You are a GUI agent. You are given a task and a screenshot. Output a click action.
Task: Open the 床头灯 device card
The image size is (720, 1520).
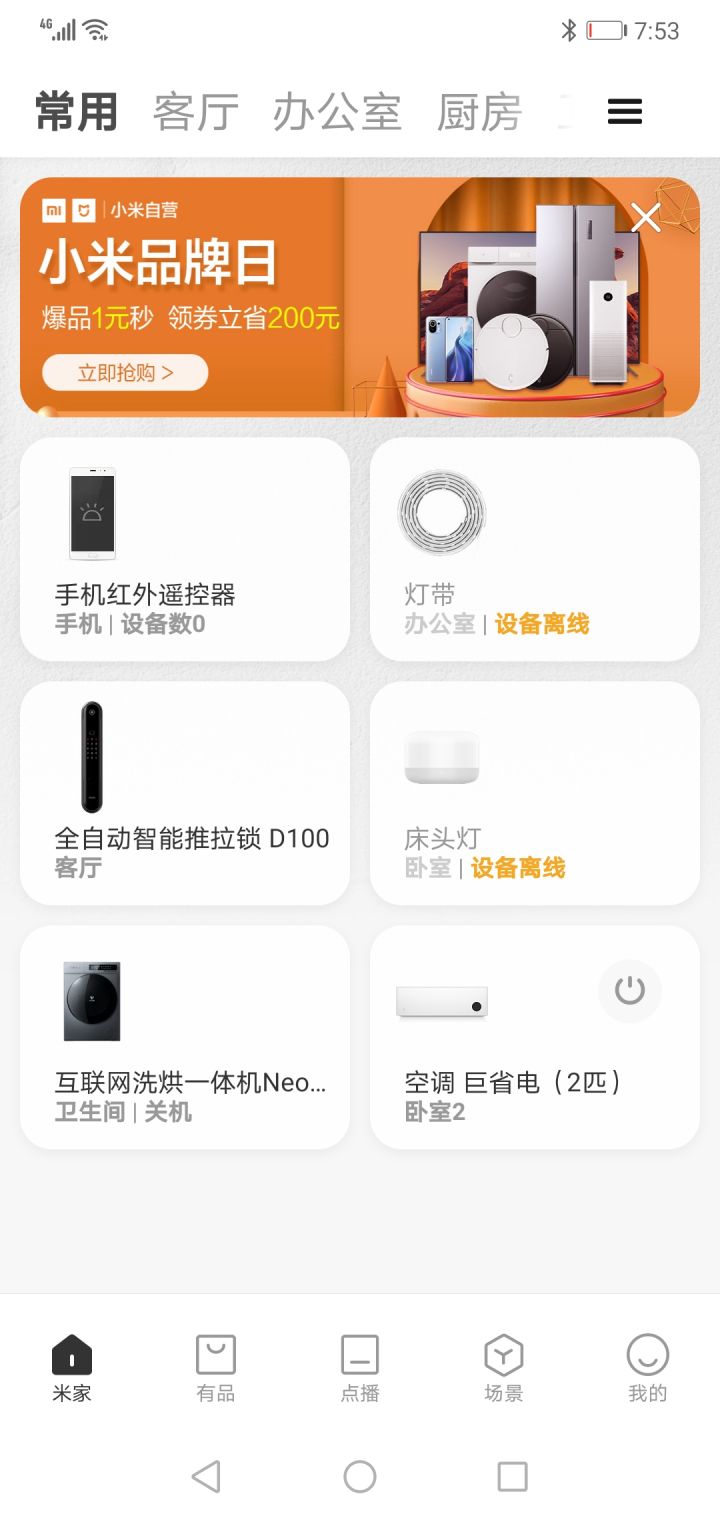535,793
